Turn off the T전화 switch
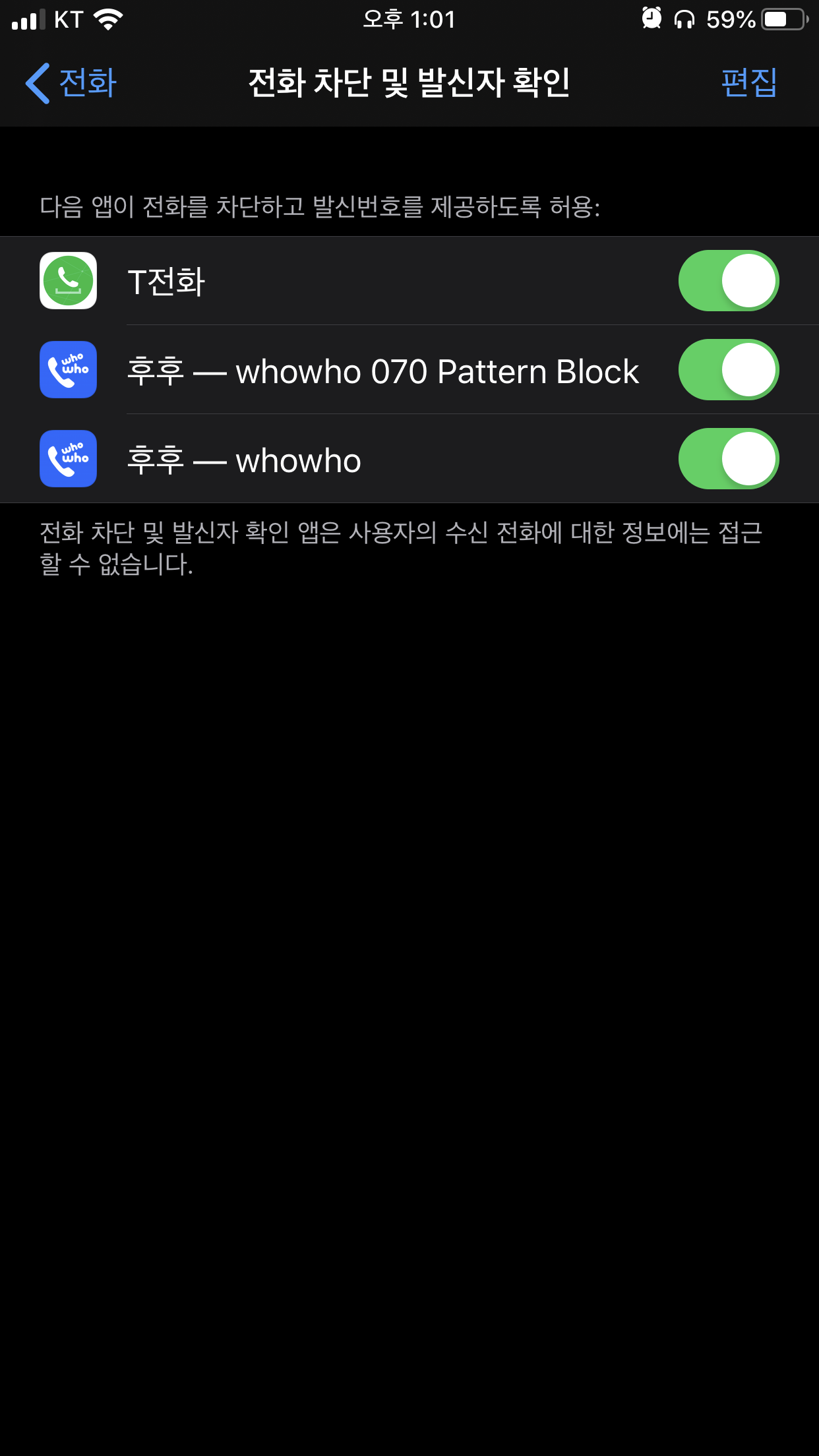 pyautogui.click(x=728, y=281)
